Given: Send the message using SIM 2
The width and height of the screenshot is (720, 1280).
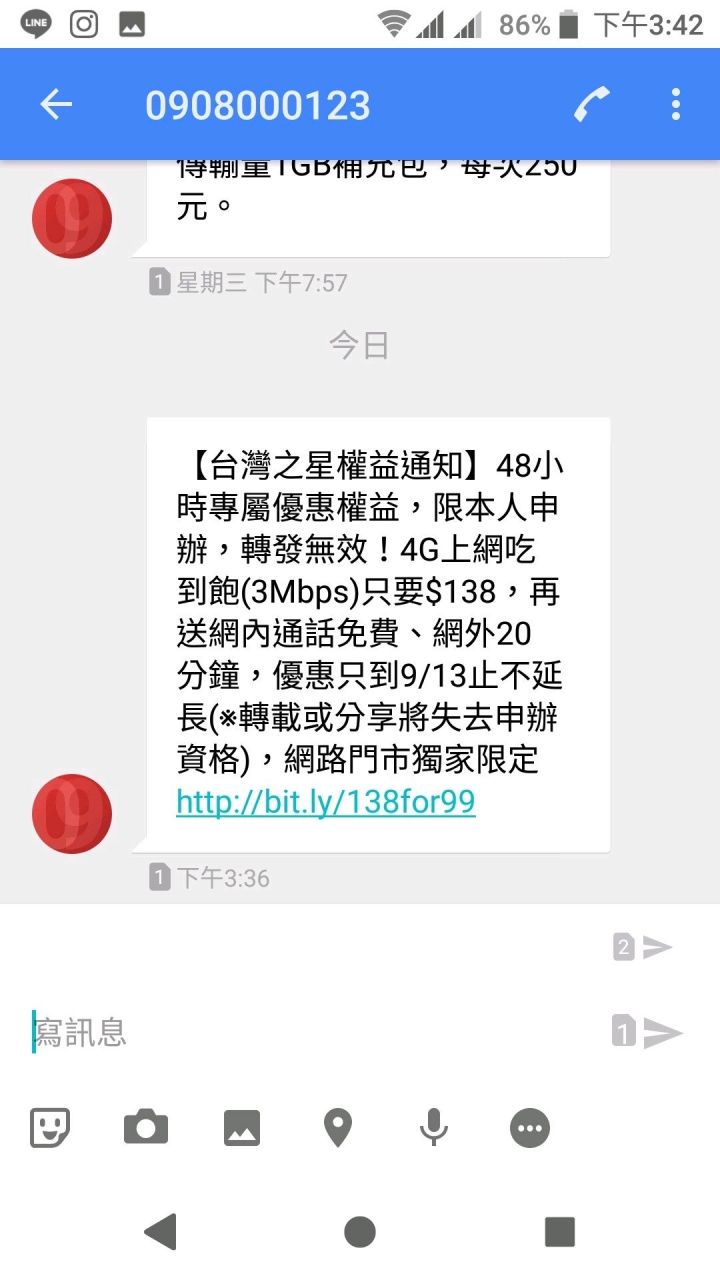Looking at the screenshot, I should tap(643, 947).
